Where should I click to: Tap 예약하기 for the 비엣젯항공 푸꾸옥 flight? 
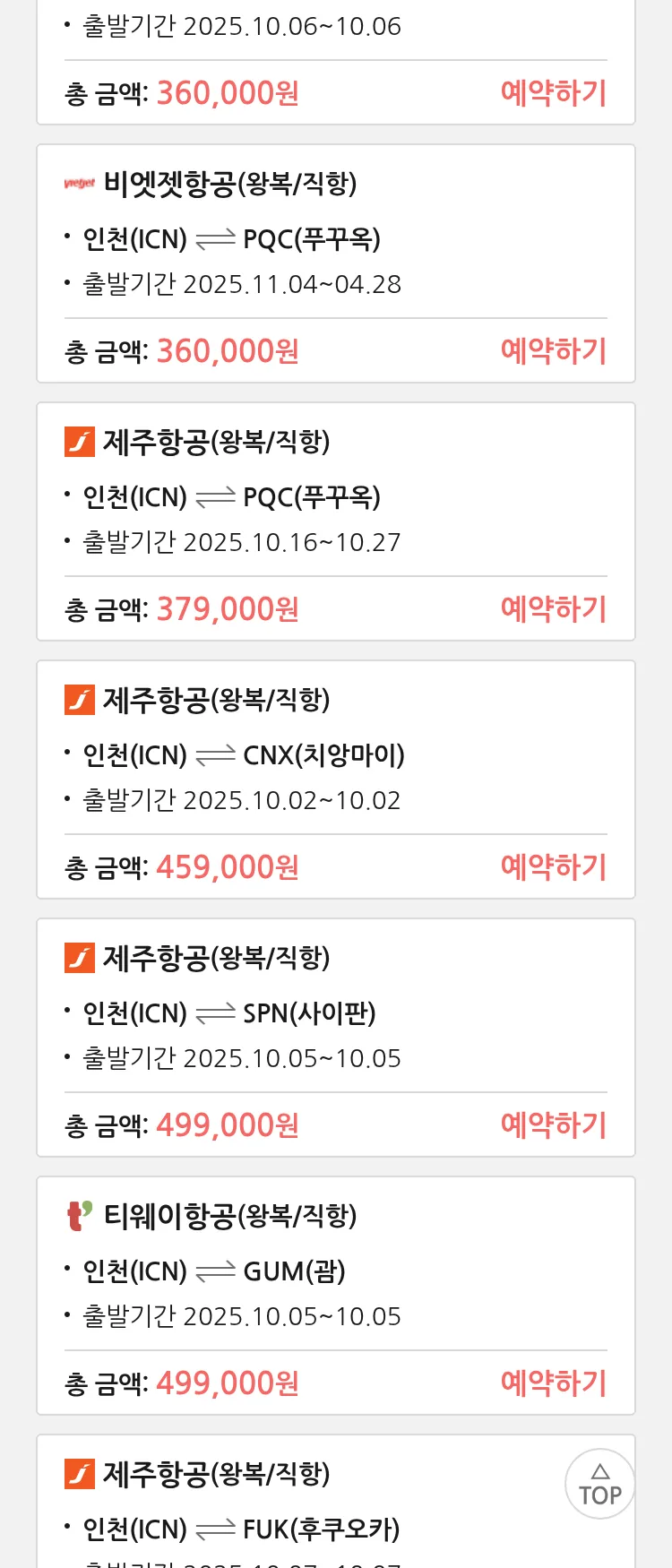pos(553,351)
